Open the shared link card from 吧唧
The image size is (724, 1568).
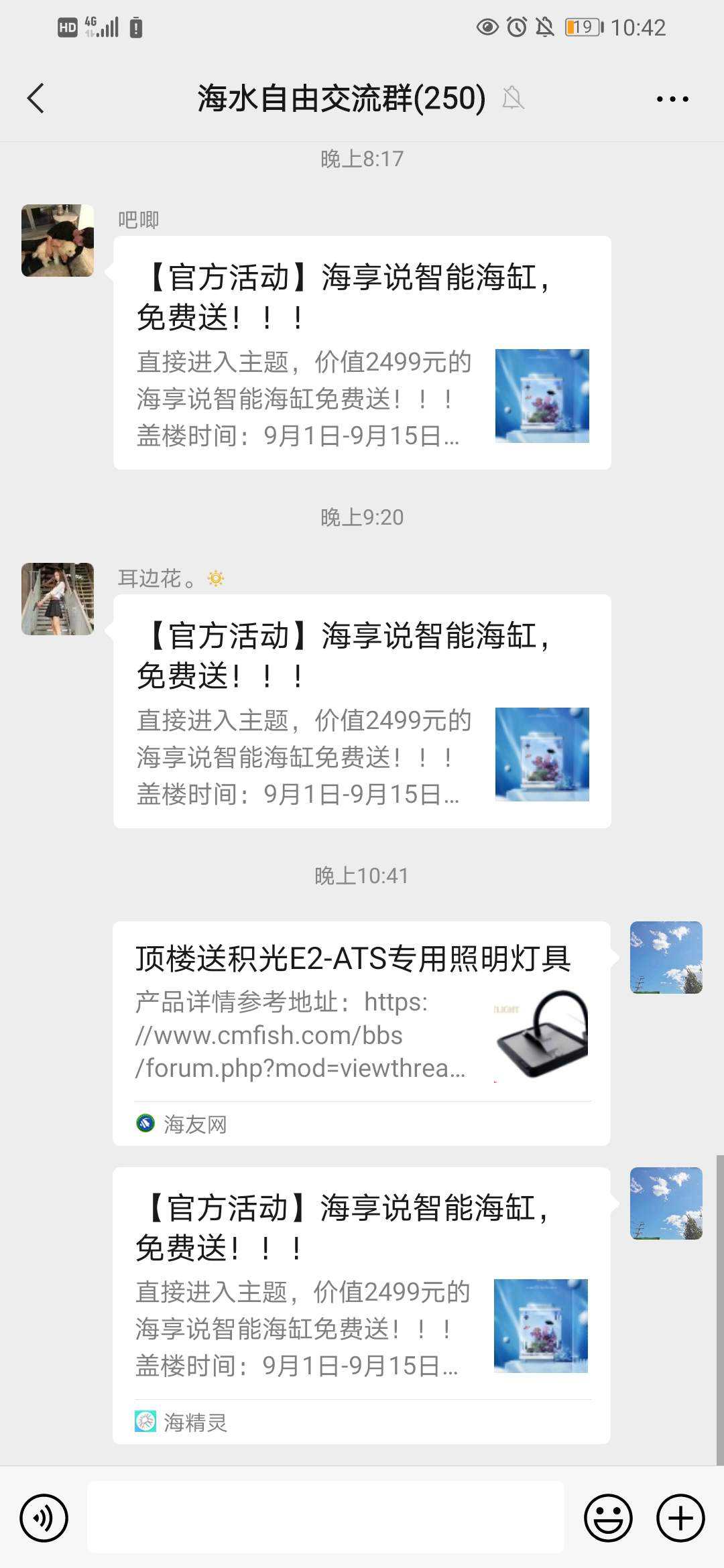[x=362, y=352]
